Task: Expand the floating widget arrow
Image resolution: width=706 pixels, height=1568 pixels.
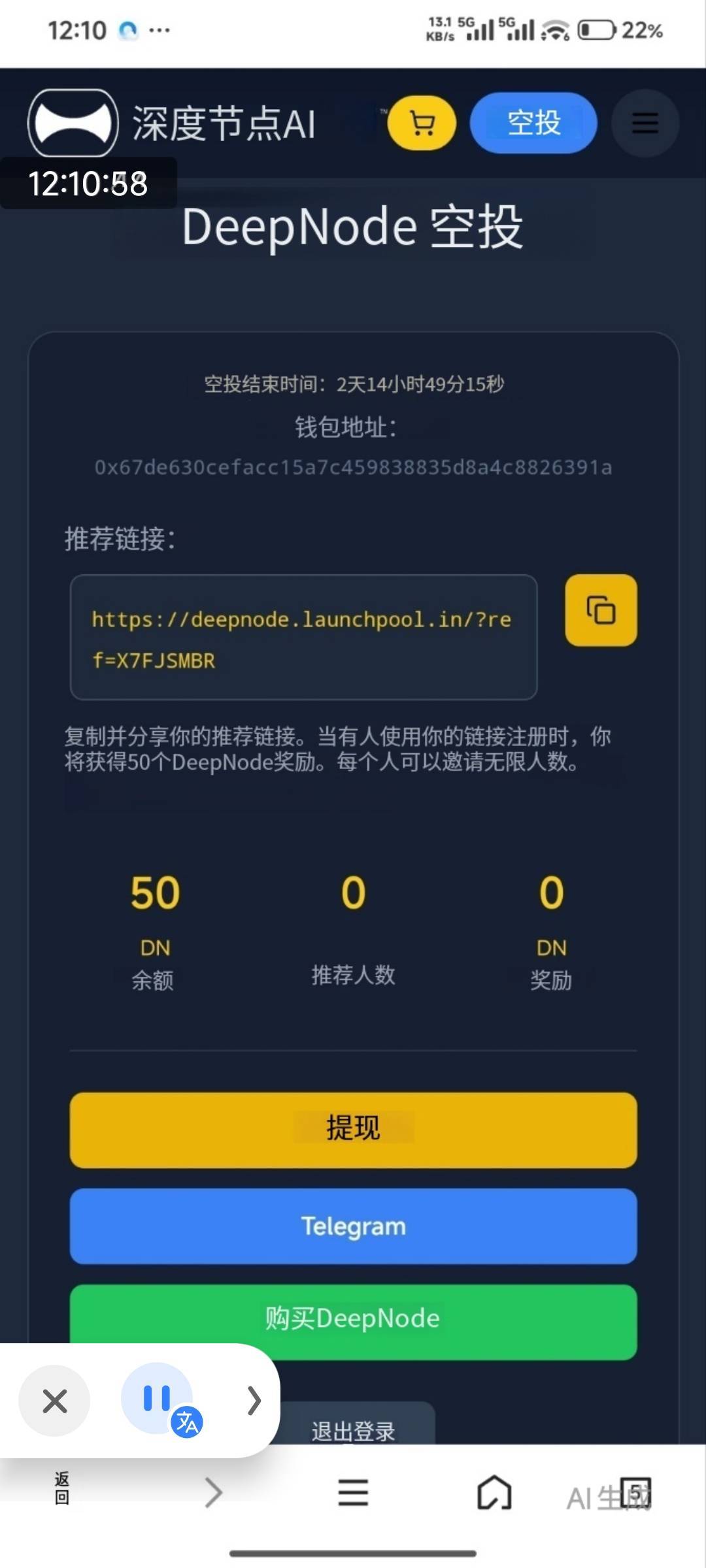Action: point(254,1400)
